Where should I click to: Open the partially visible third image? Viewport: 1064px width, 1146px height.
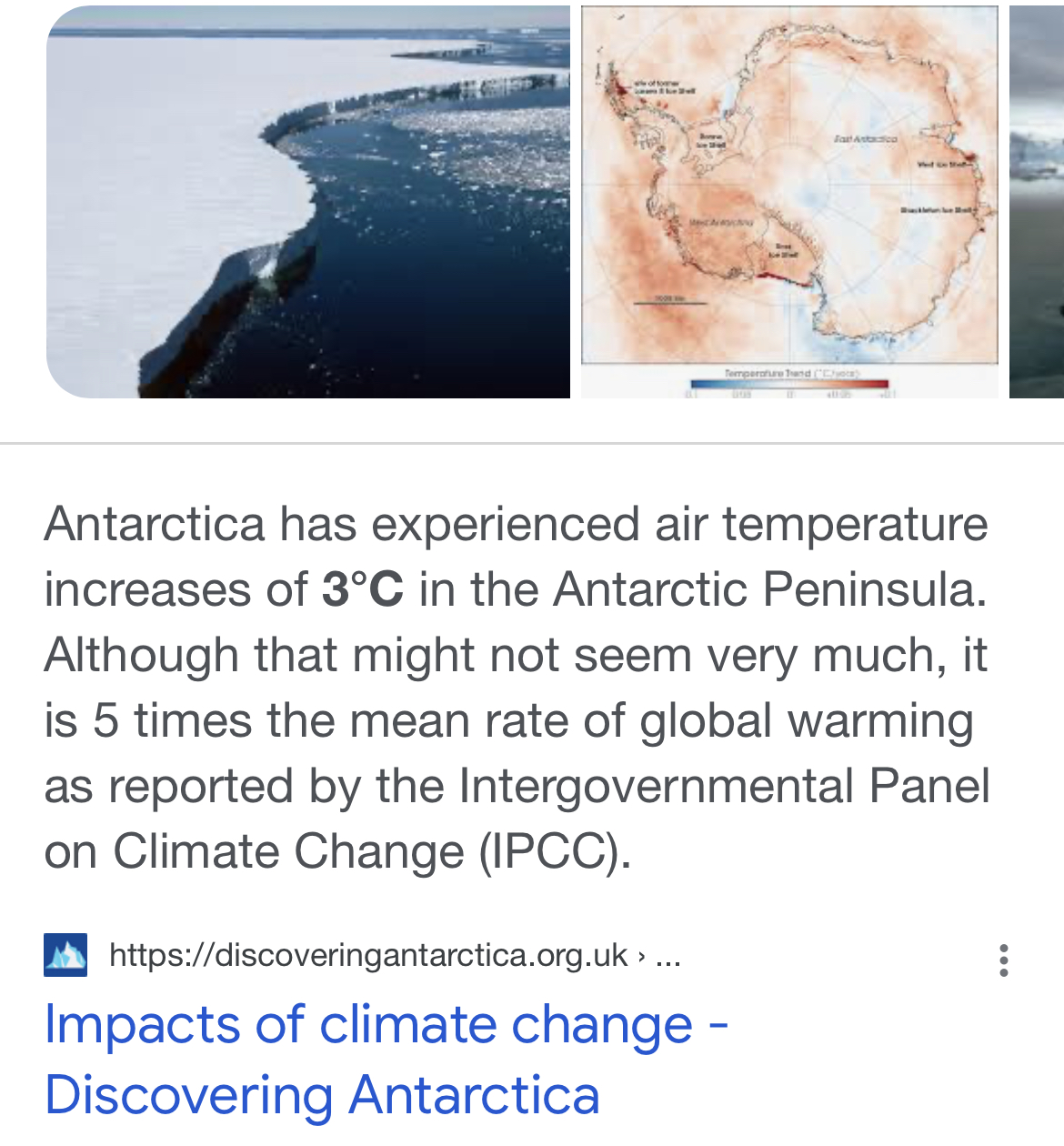coord(1038,202)
